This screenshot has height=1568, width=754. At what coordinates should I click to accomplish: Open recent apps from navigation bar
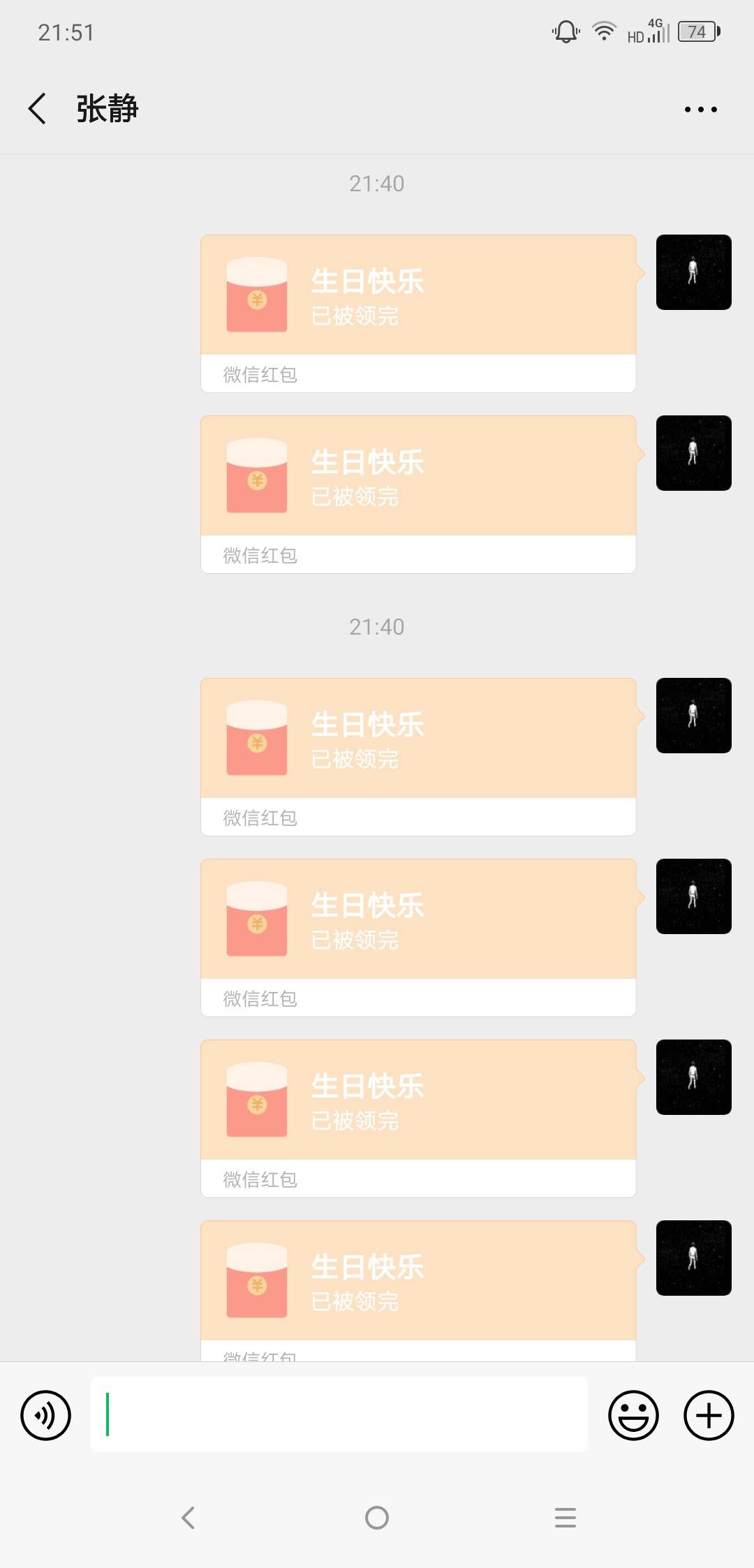[565, 1517]
